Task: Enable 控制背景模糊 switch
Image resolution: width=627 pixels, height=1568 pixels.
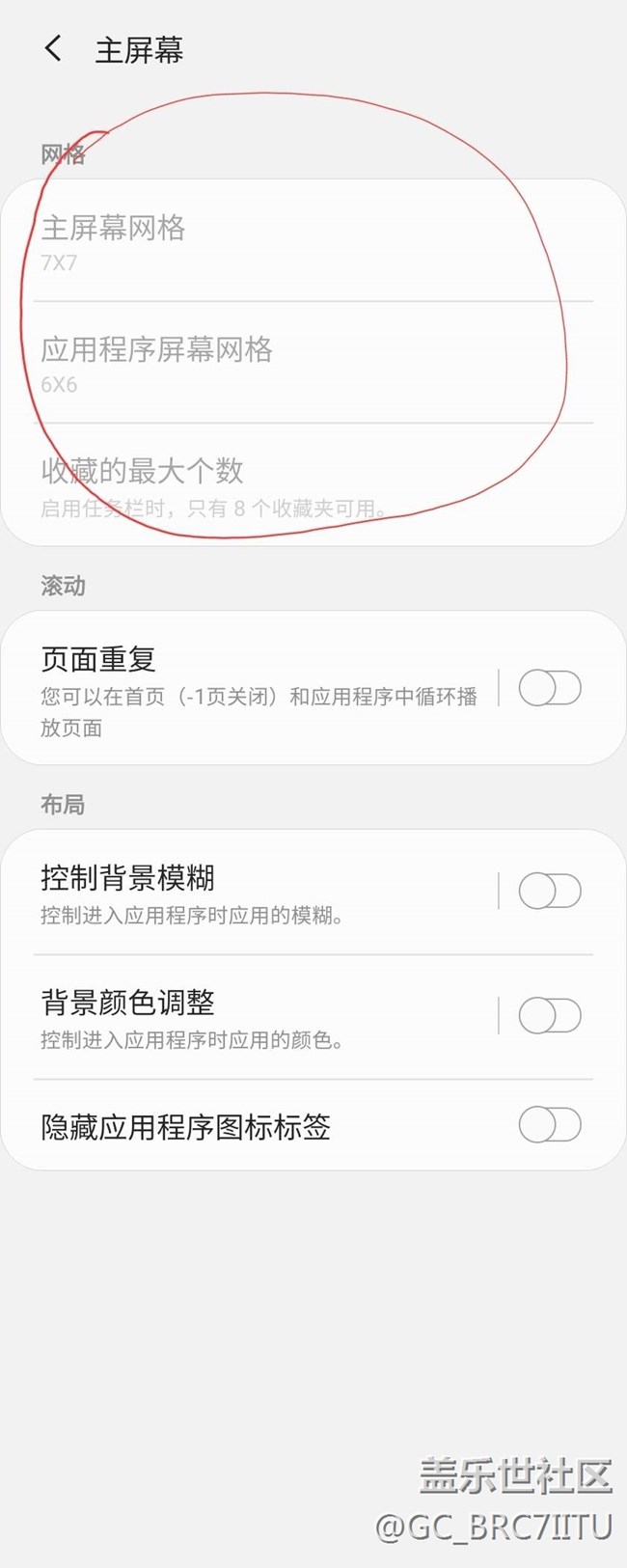Action: pos(550,891)
